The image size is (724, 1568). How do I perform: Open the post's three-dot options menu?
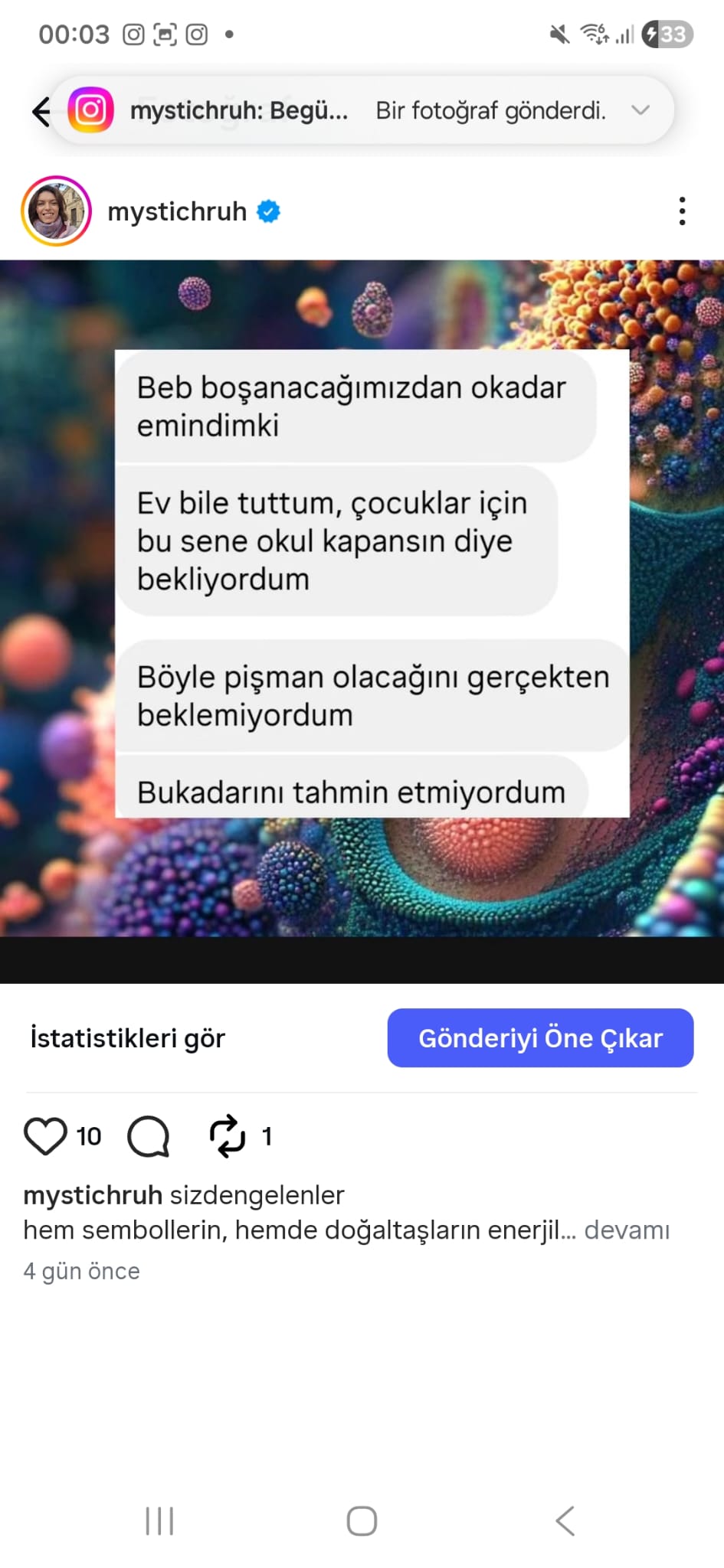tap(682, 211)
